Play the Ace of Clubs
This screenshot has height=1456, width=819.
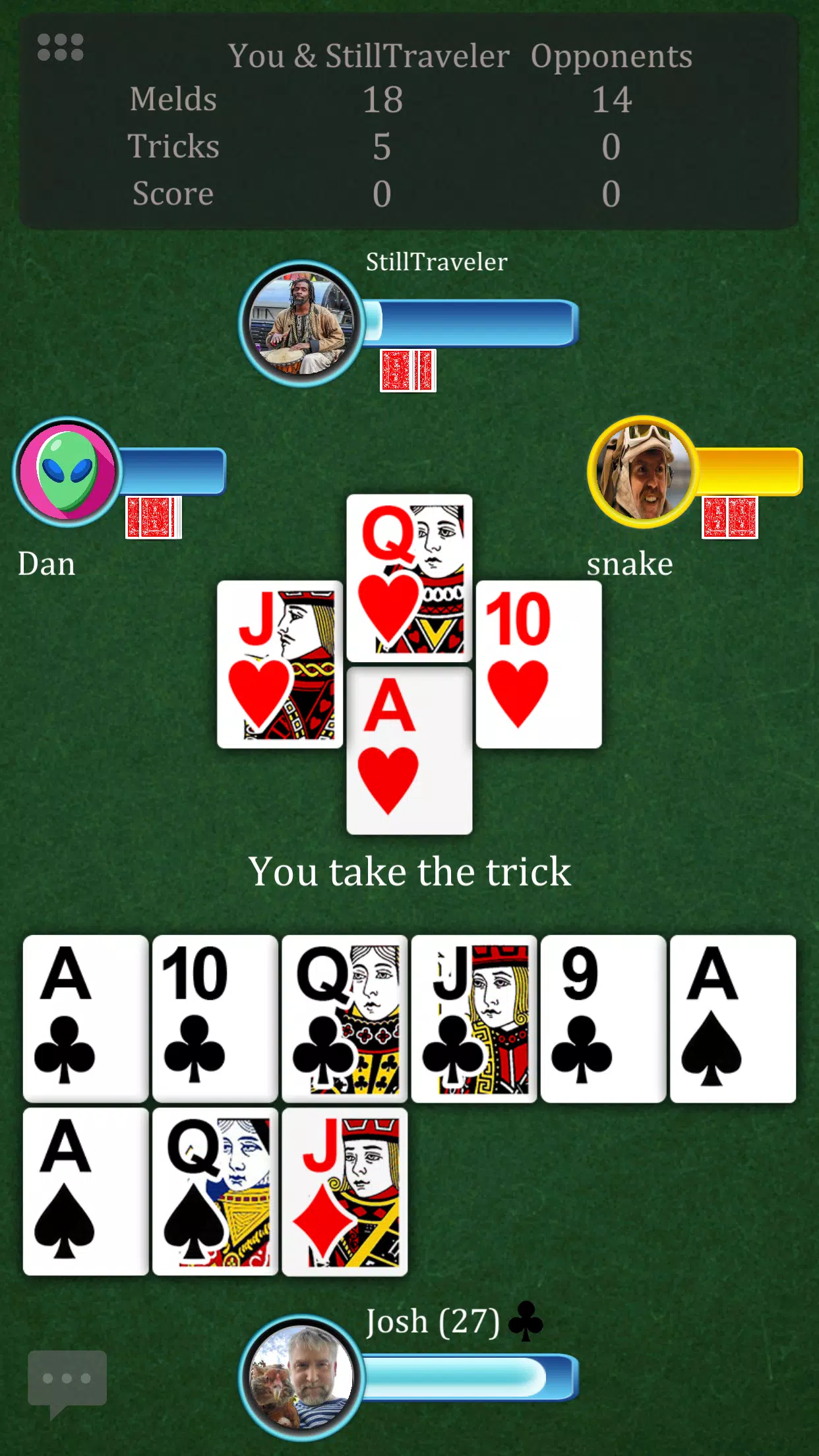[x=85, y=1017]
